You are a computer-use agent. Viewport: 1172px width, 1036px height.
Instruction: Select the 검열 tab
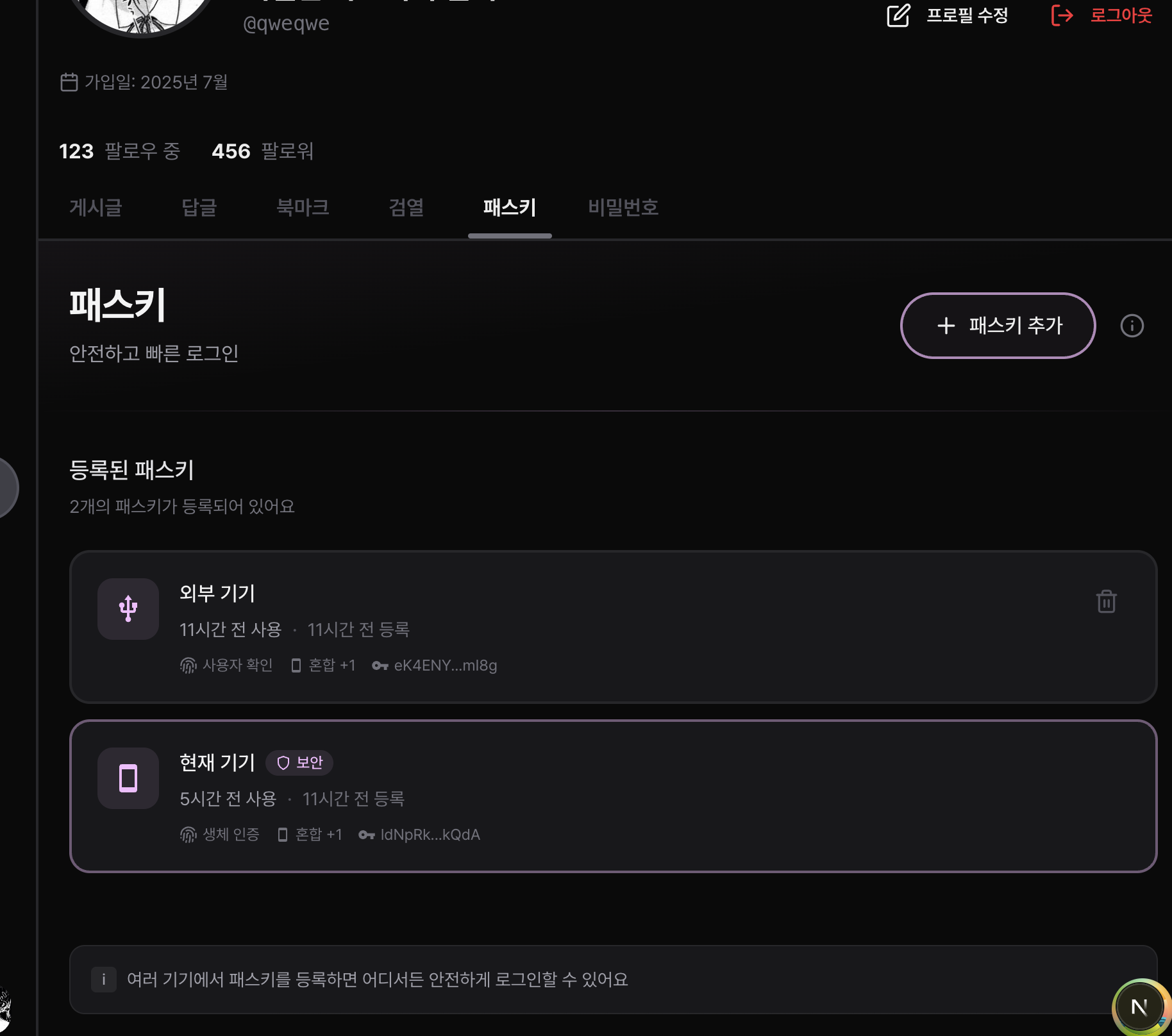coord(406,208)
